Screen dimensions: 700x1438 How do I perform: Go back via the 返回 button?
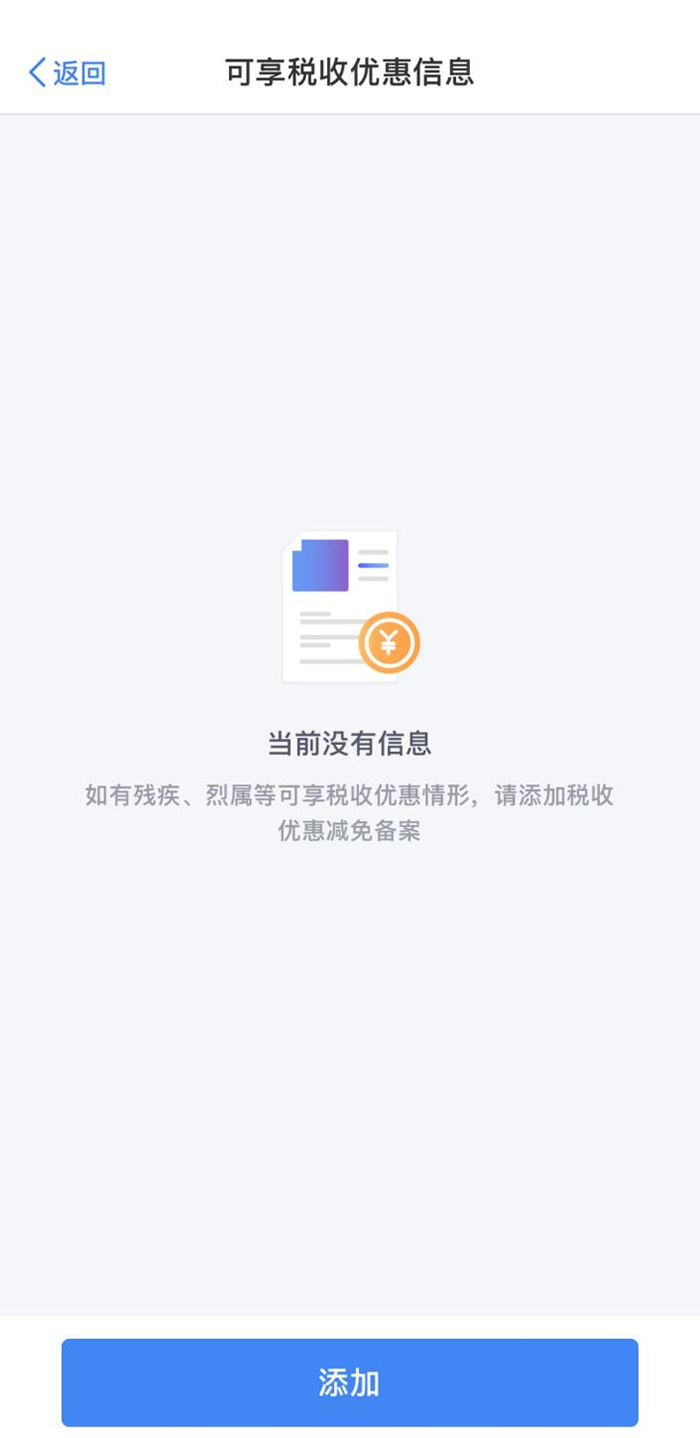67,73
